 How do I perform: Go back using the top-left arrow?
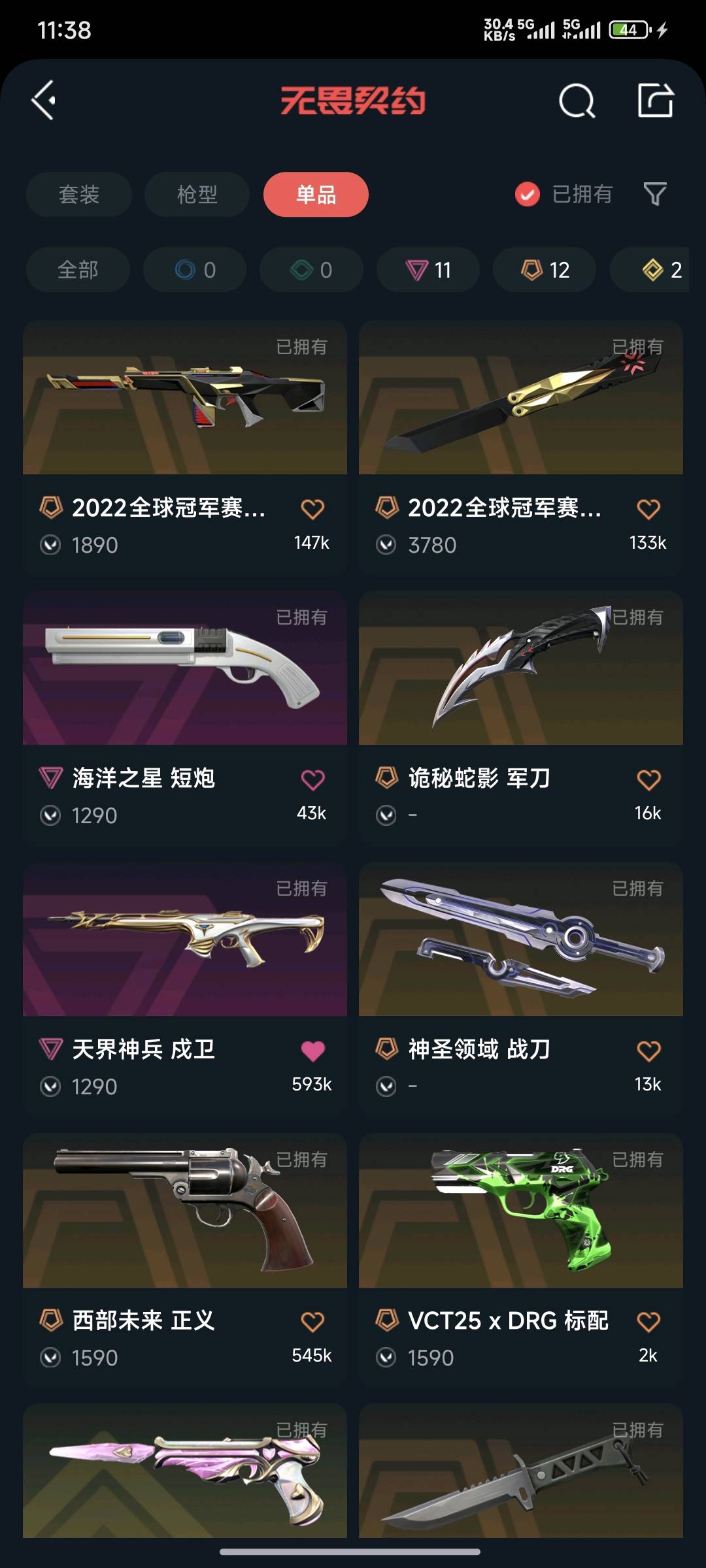[44, 101]
